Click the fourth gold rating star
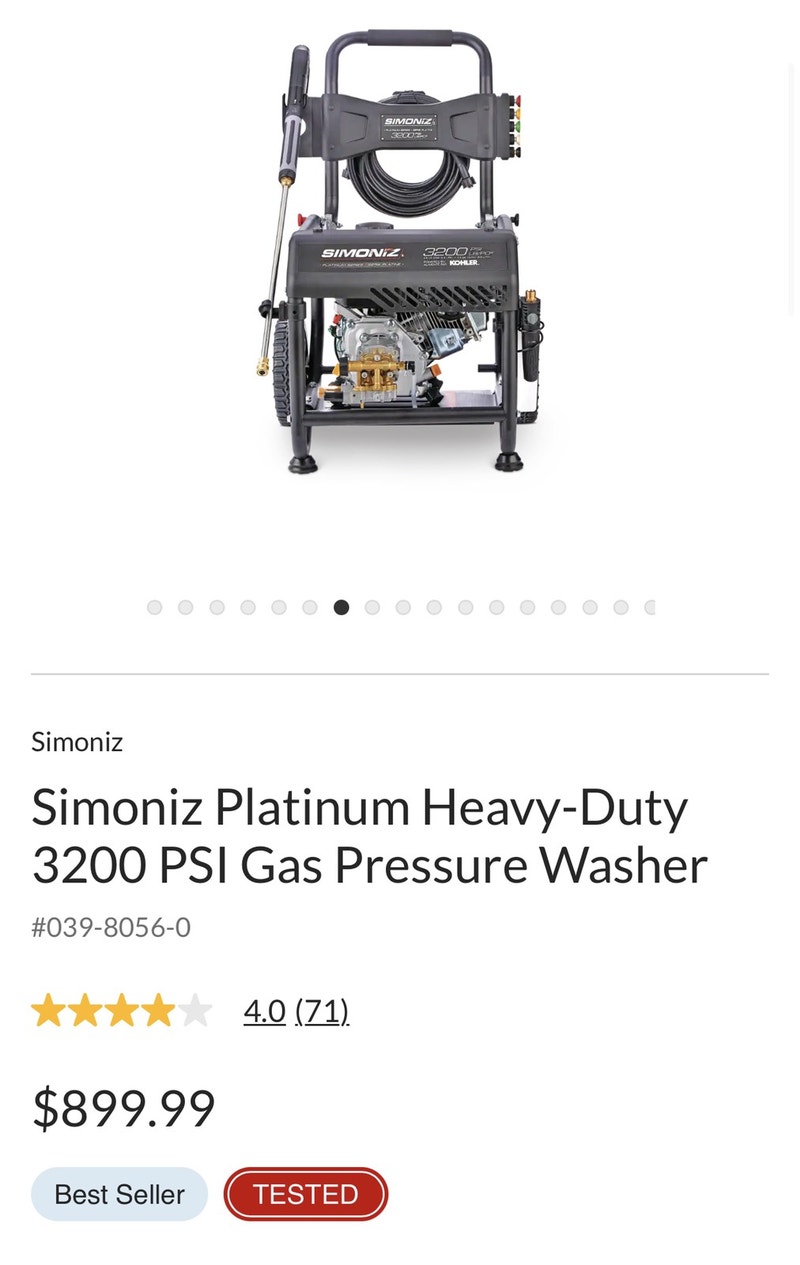Viewport: 800px width, 1265px height. point(159,1011)
